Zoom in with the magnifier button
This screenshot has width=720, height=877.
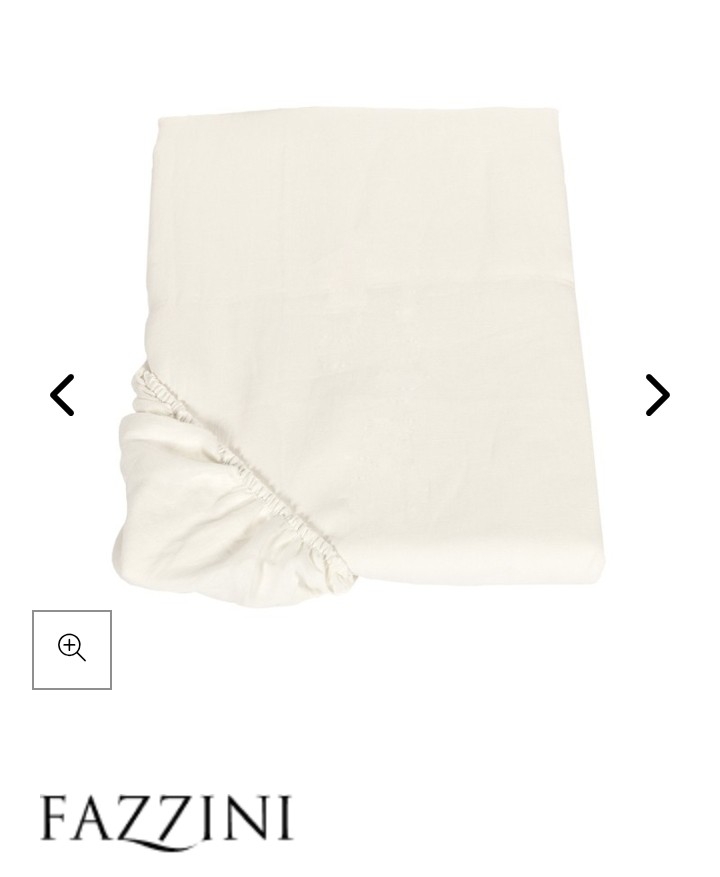point(72,649)
